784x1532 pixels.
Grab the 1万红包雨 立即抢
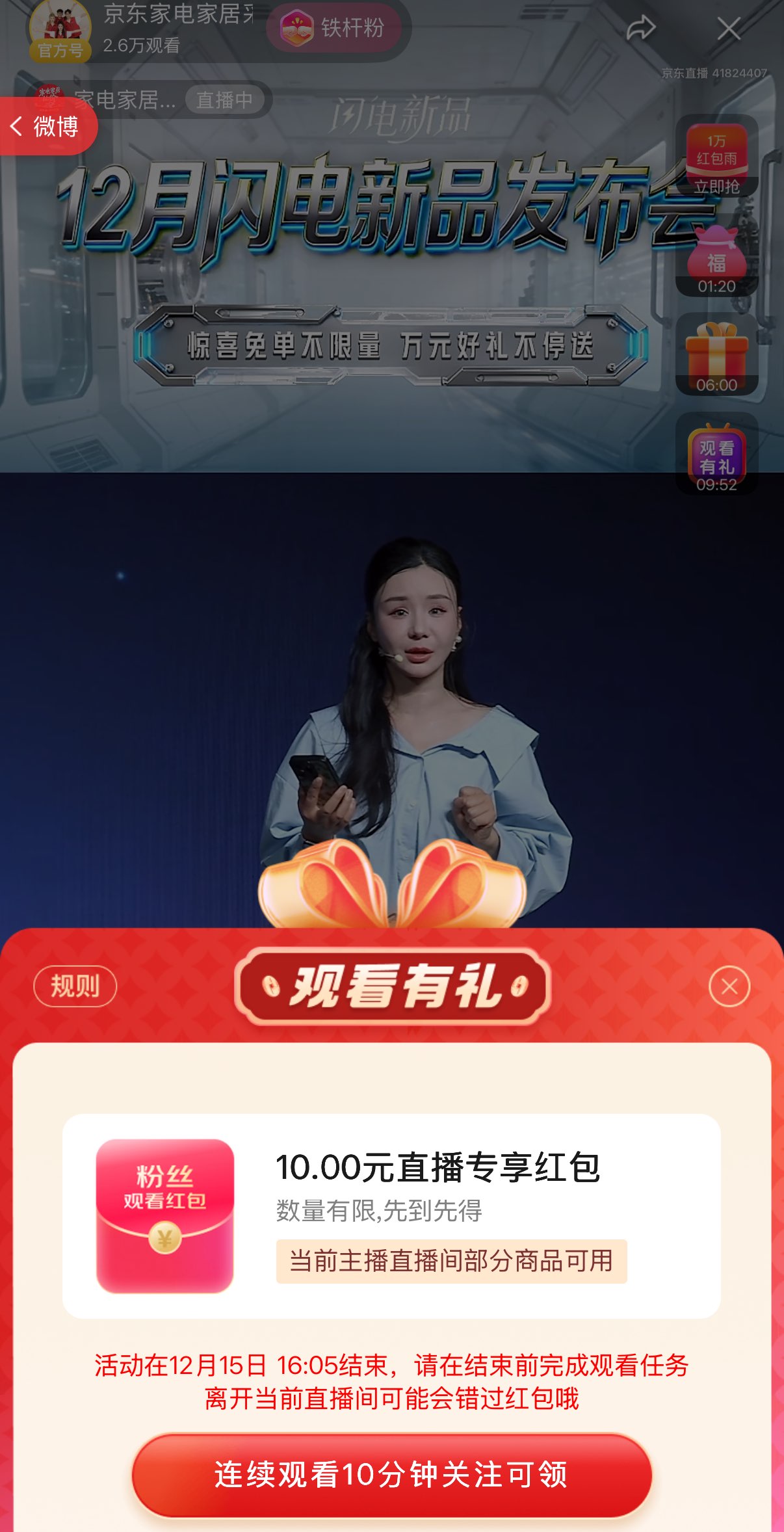717,157
